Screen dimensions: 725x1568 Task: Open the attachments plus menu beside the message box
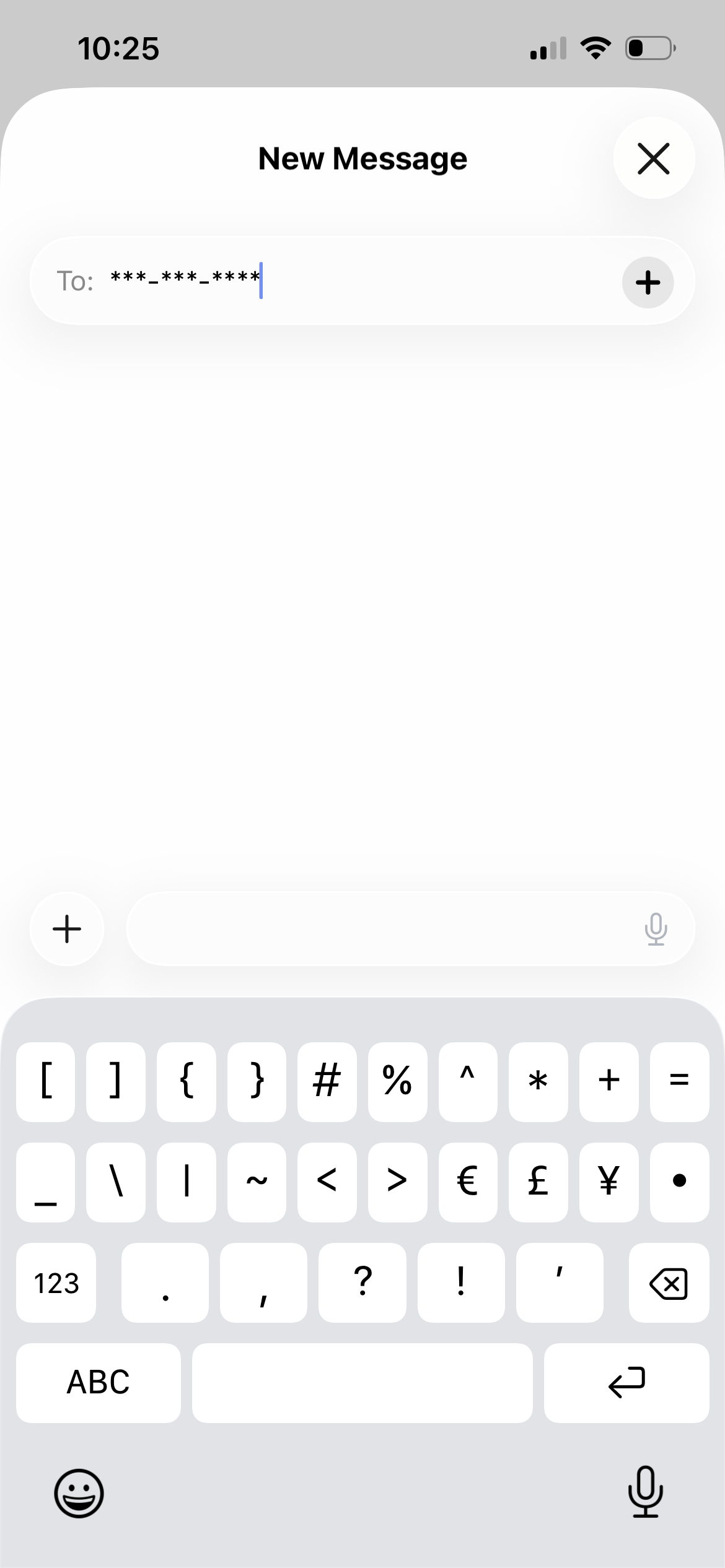(x=67, y=929)
